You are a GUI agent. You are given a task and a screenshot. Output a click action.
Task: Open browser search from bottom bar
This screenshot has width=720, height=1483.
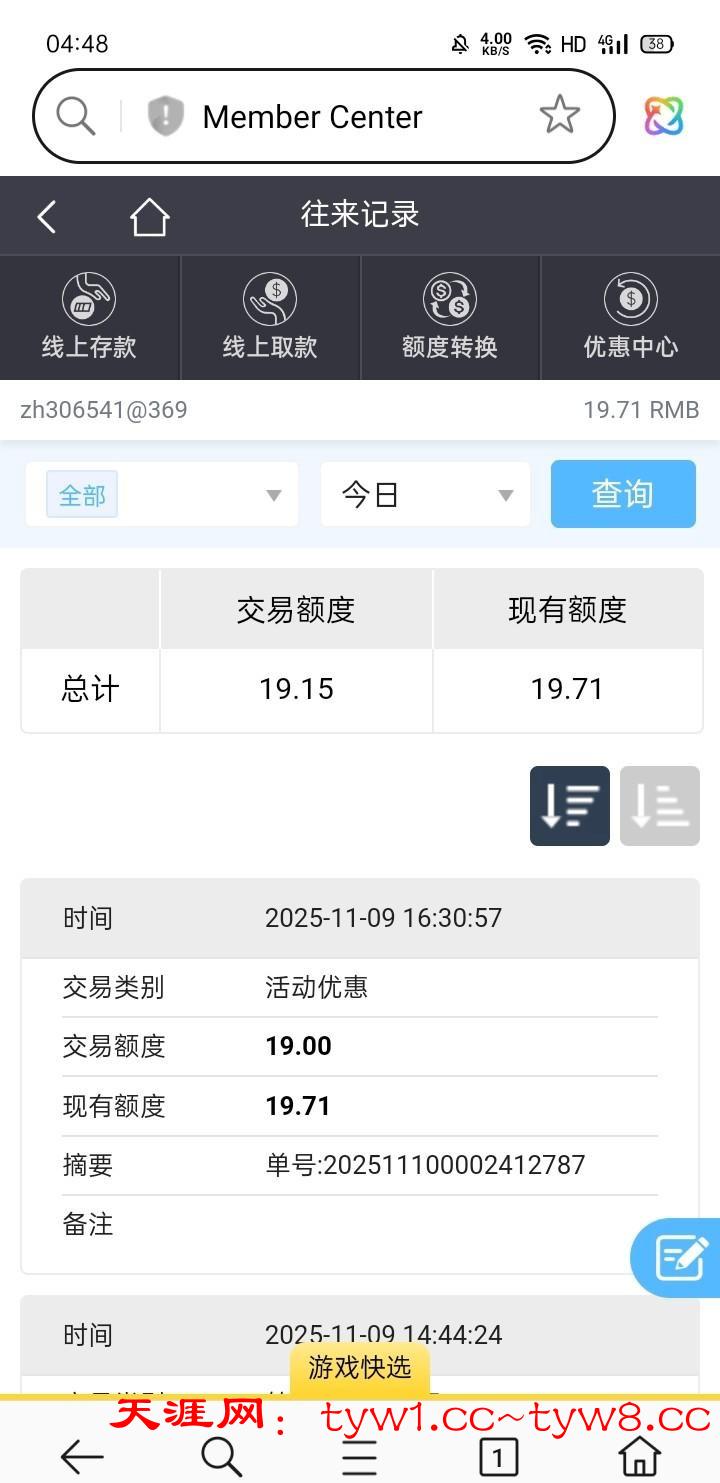(x=221, y=1456)
